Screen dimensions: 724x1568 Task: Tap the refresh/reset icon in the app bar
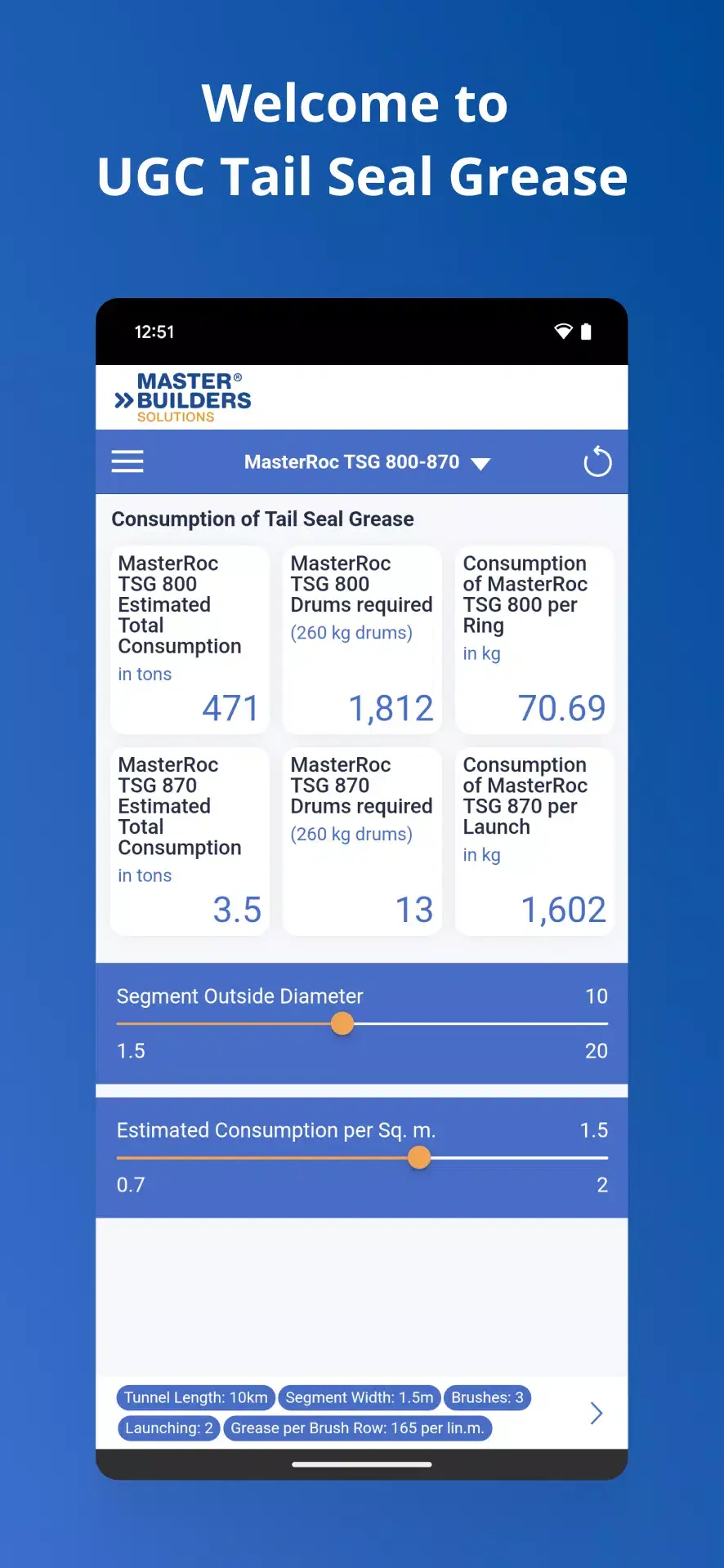point(598,461)
